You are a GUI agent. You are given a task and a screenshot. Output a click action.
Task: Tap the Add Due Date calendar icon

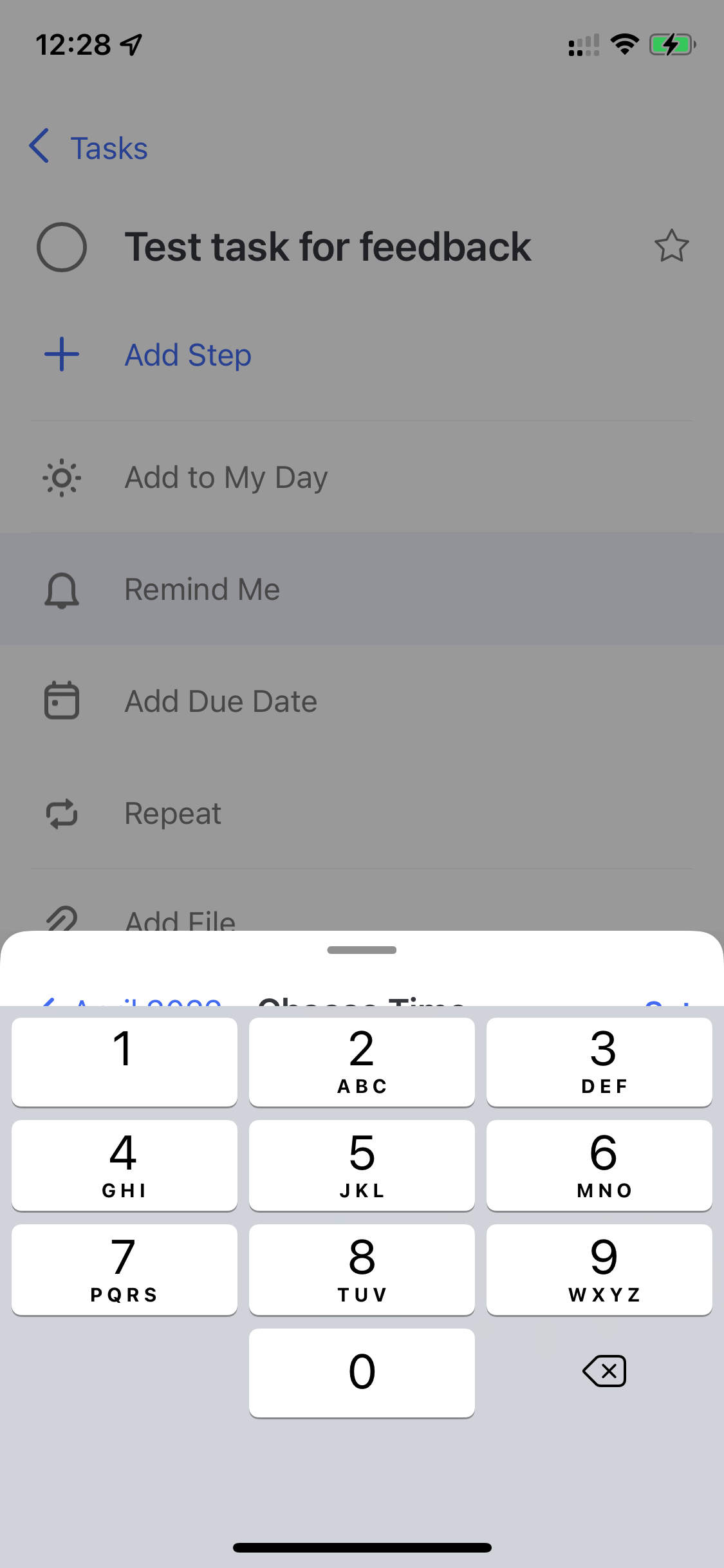tap(61, 700)
